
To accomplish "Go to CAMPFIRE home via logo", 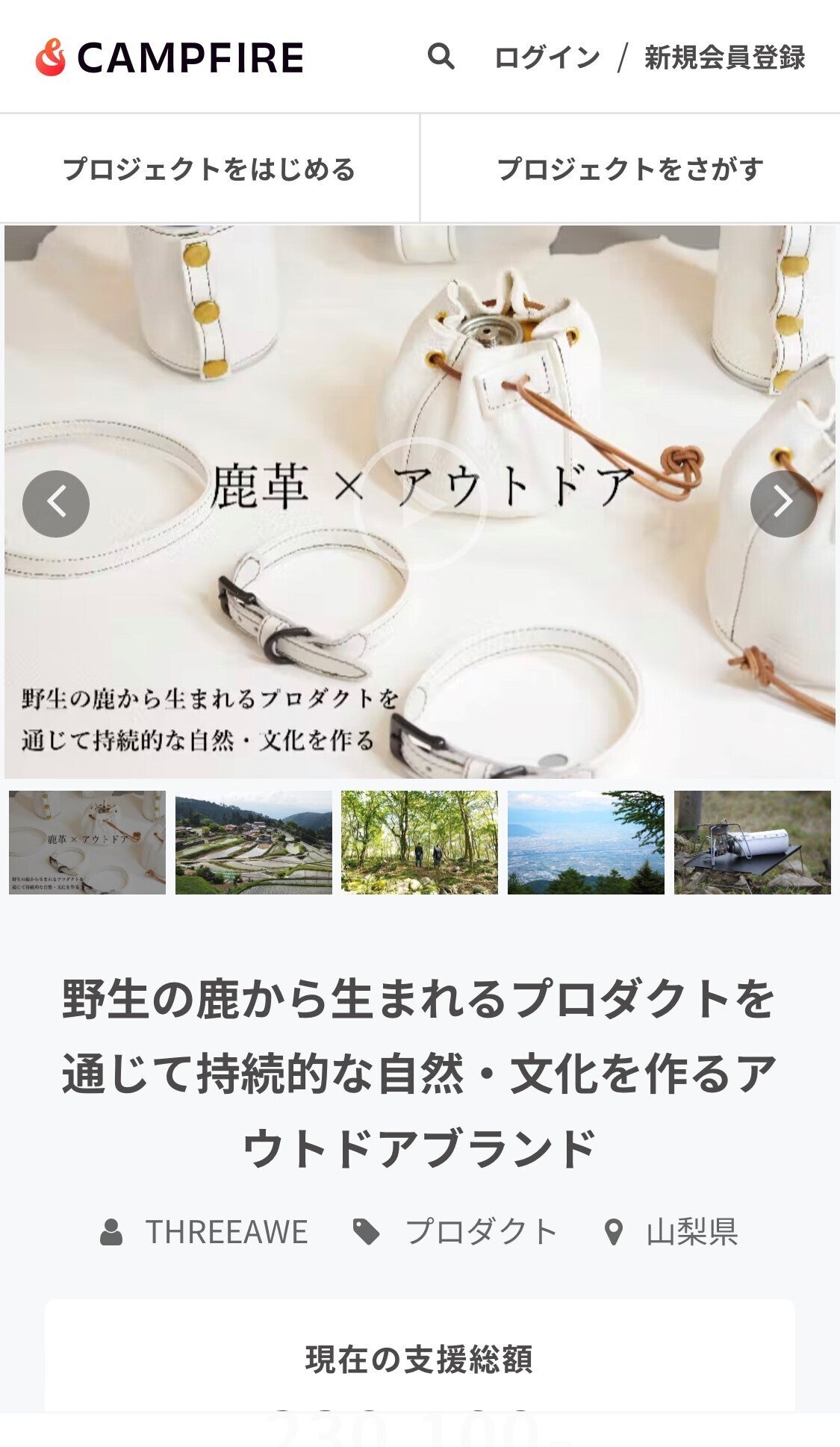I will (x=169, y=57).
